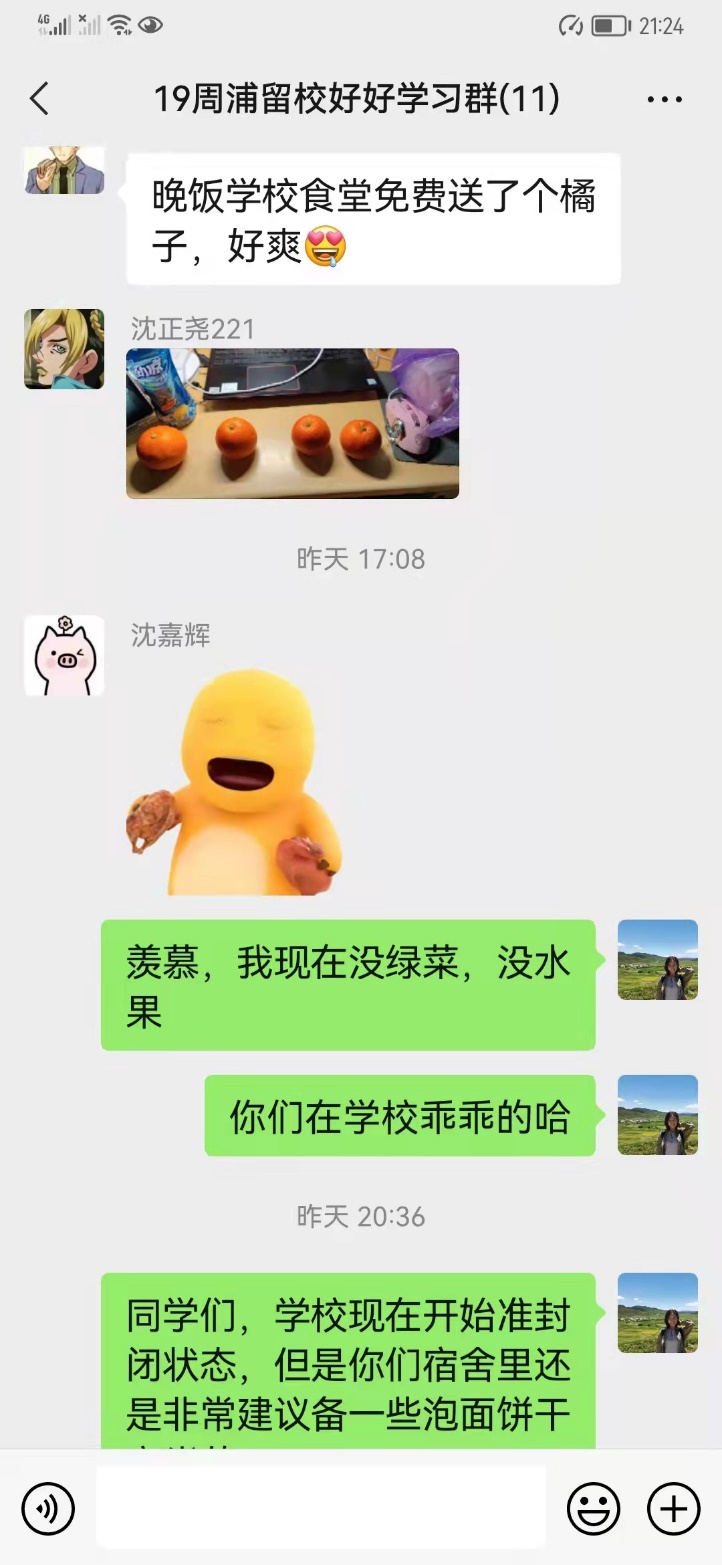The width and height of the screenshot is (722, 1565).
Task: Open 沈正尧221's profile avatar
Action: (x=64, y=349)
